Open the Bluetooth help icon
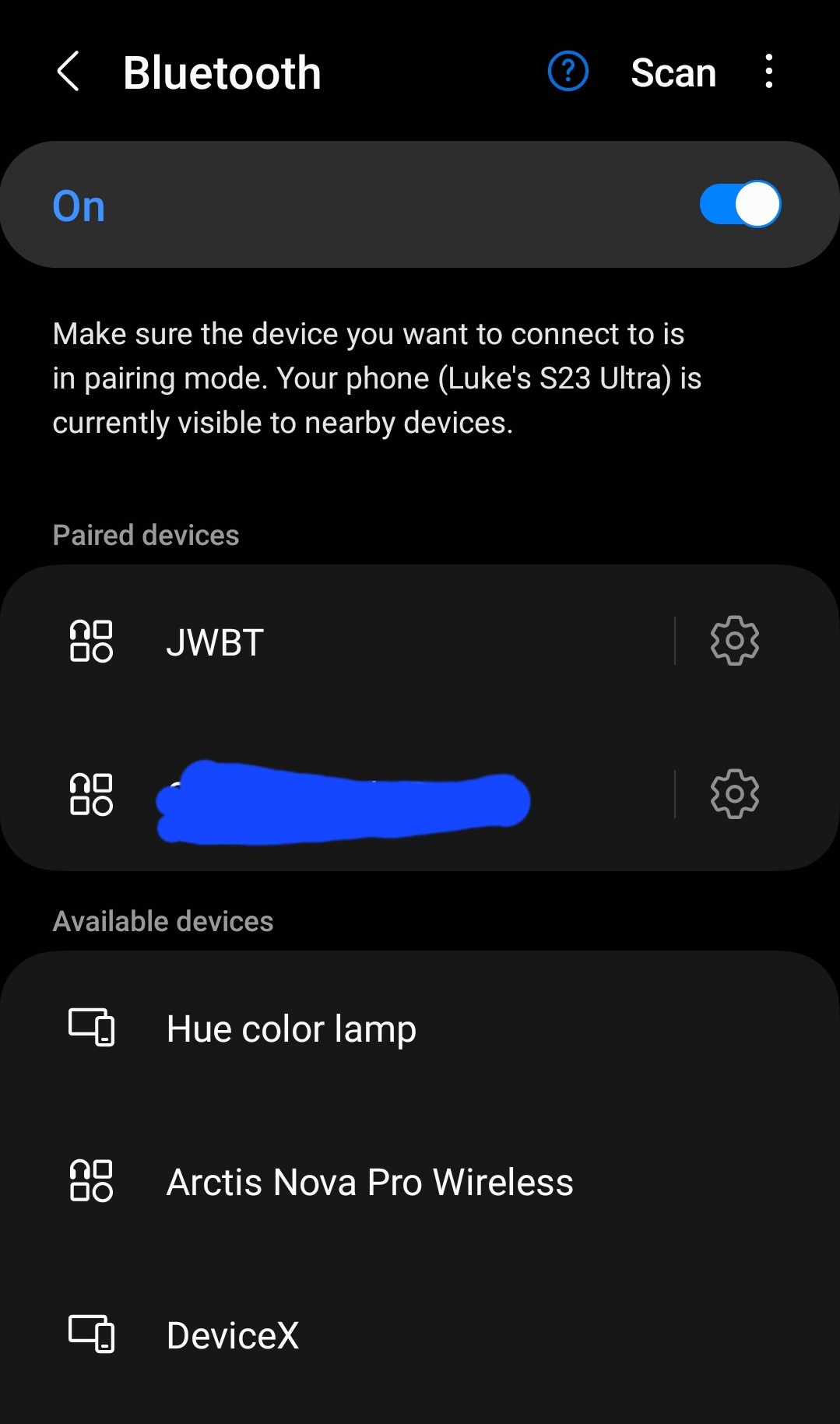This screenshot has width=840, height=1424. [x=568, y=72]
